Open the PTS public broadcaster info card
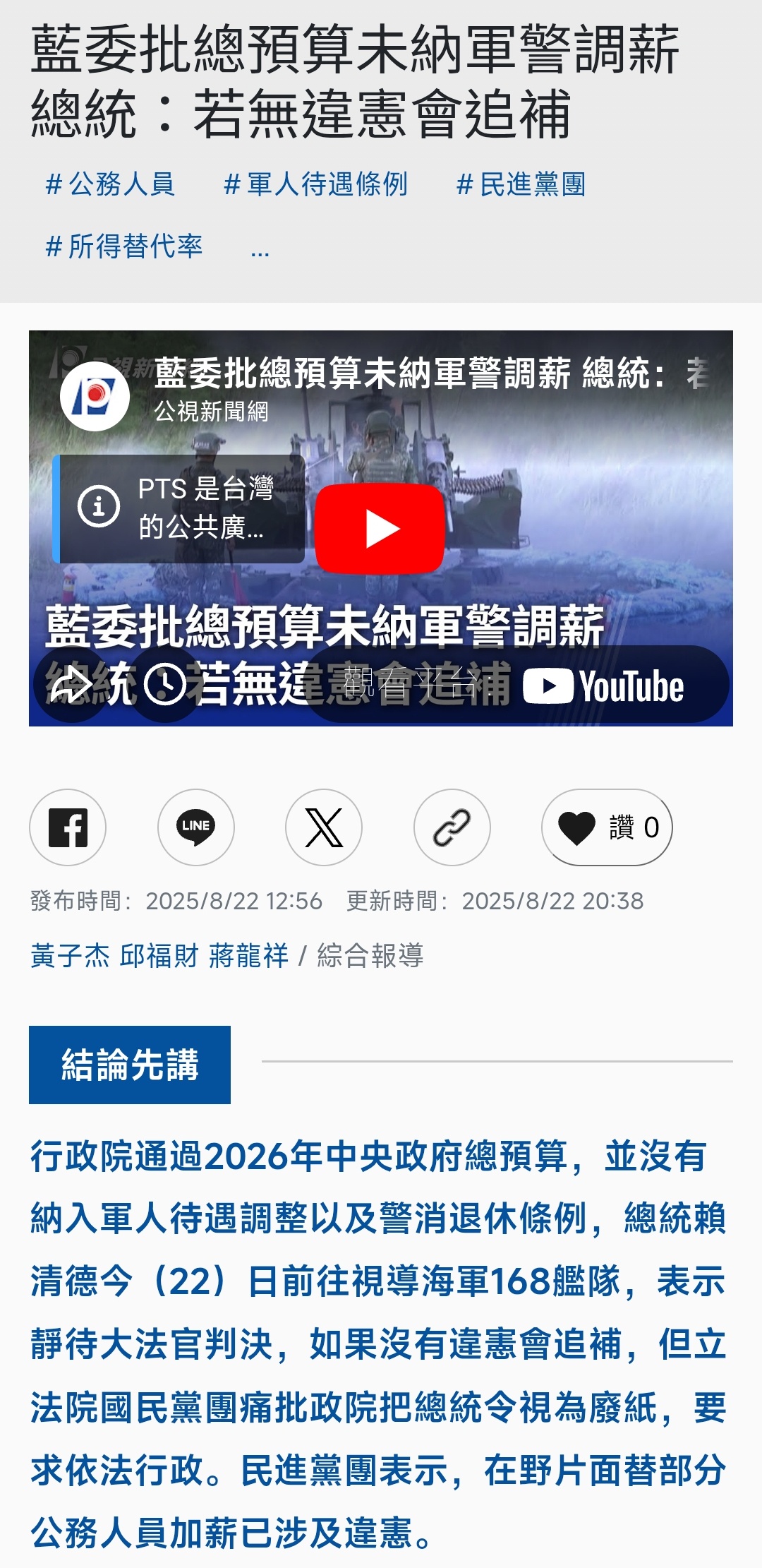 [x=179, y=508]
